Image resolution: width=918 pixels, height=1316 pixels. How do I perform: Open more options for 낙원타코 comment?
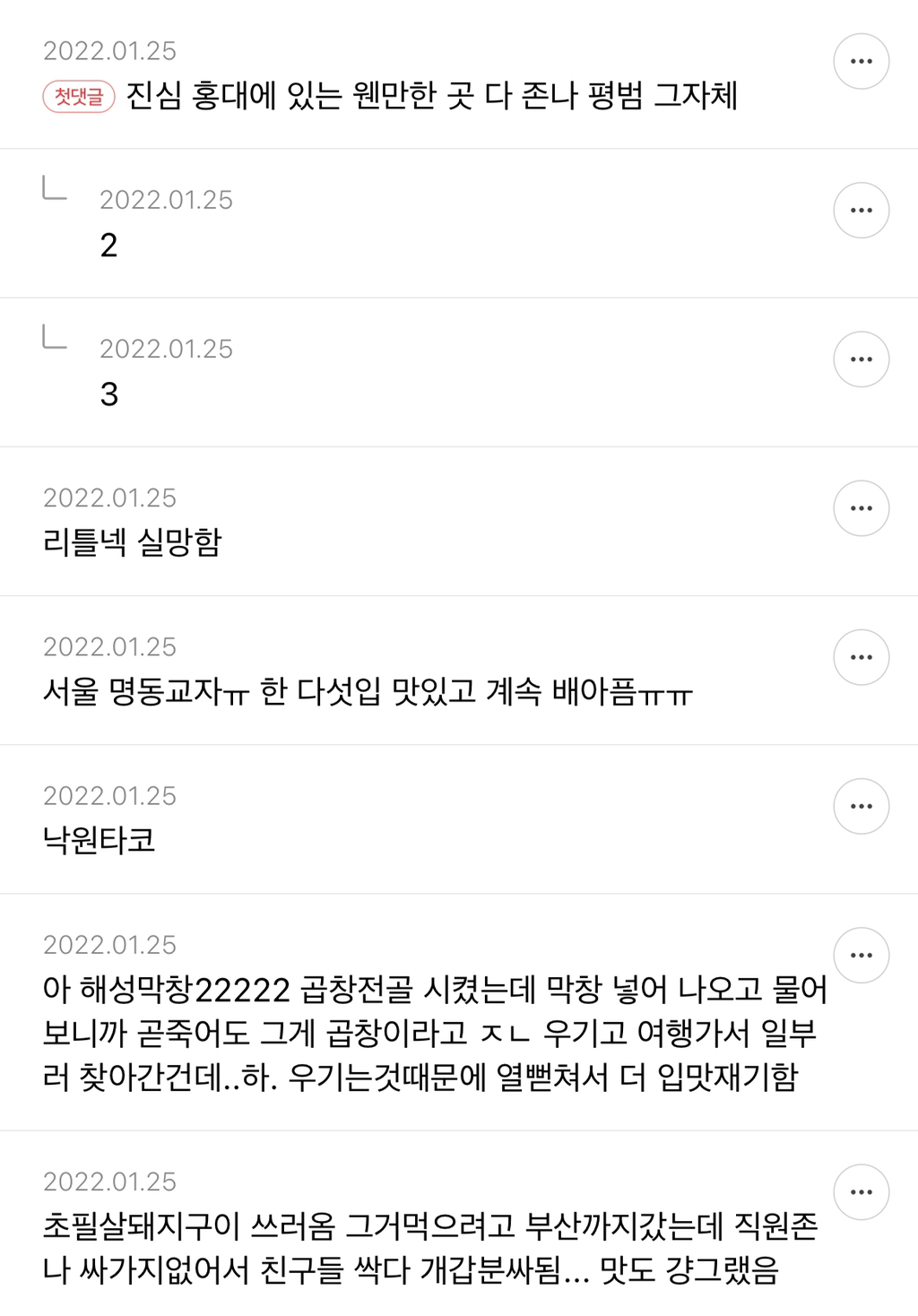click(x=861, y=806)
